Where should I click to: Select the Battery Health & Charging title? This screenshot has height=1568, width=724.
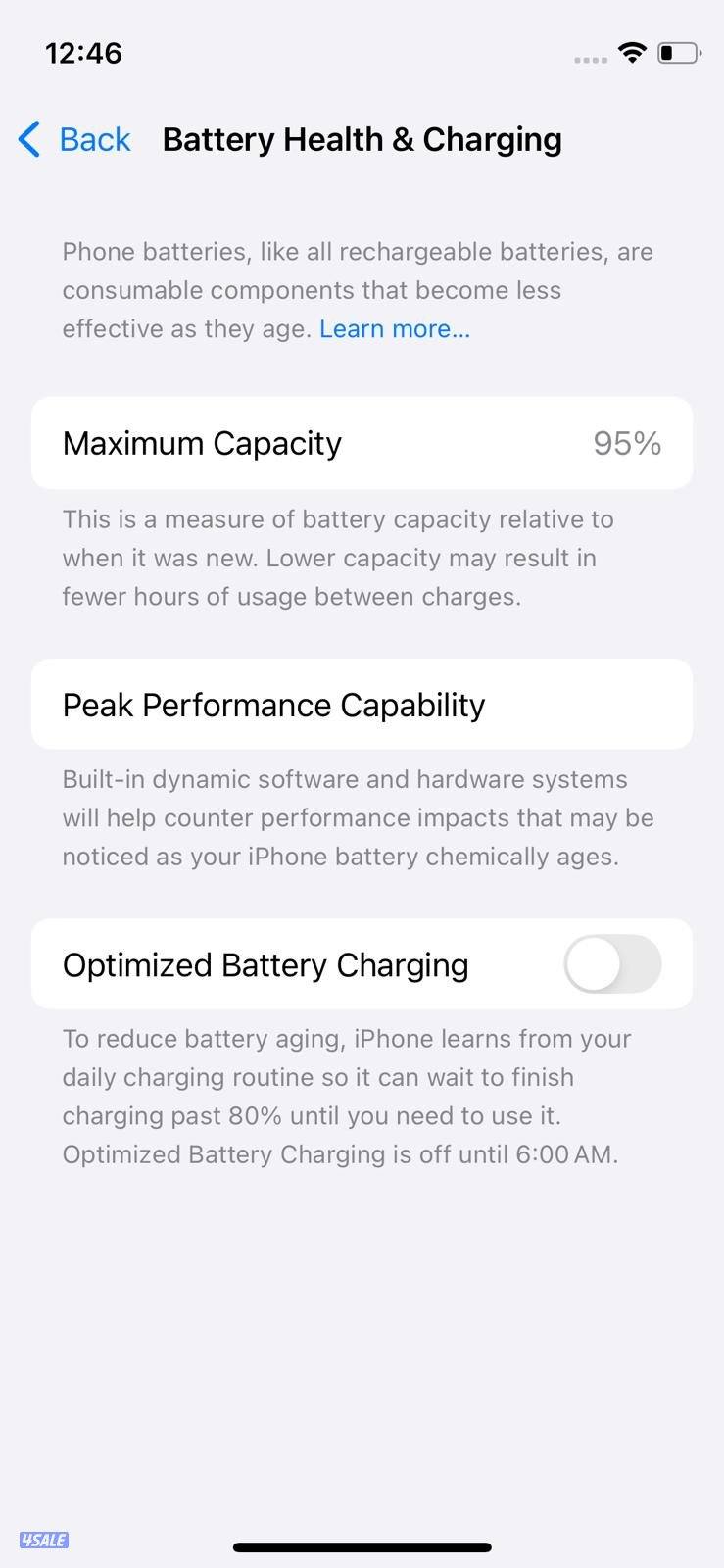tap(362, 139)
